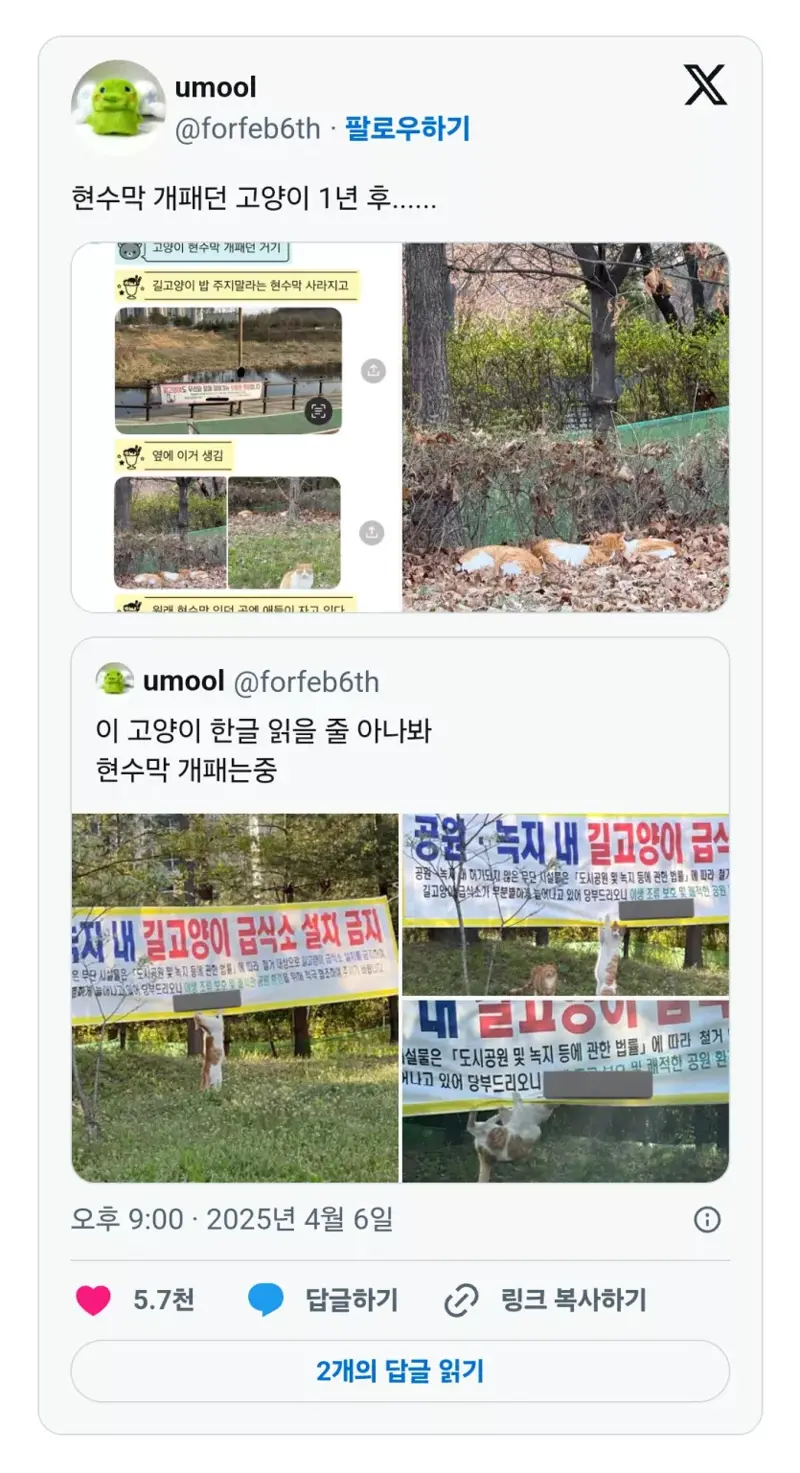Open the X logo link
This screenshot has width=800, height=1473.
point(705,86)
